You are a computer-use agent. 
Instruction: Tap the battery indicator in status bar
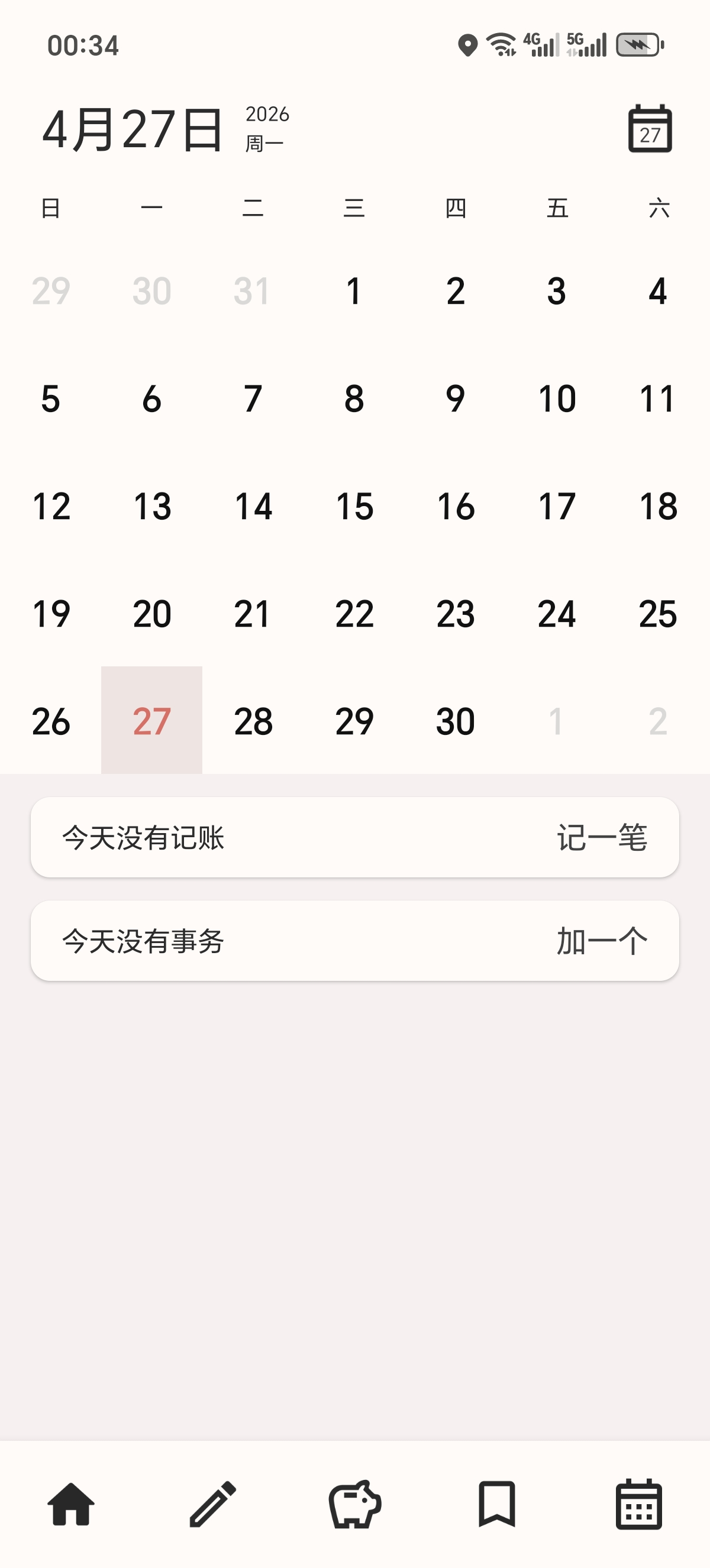pyautogui.click(x=637, y=44)
